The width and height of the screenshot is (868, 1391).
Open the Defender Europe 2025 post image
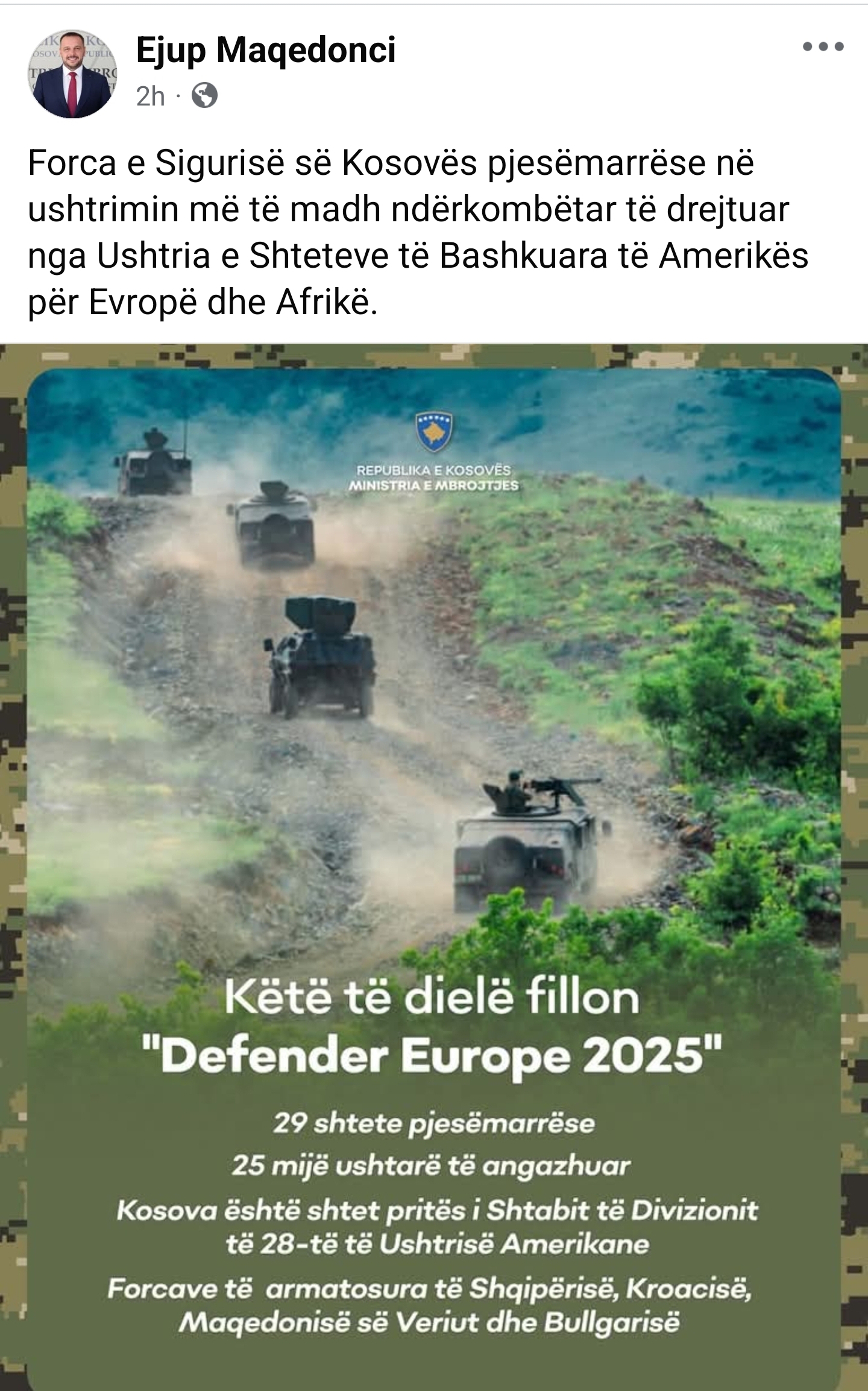tap(434, 844)
